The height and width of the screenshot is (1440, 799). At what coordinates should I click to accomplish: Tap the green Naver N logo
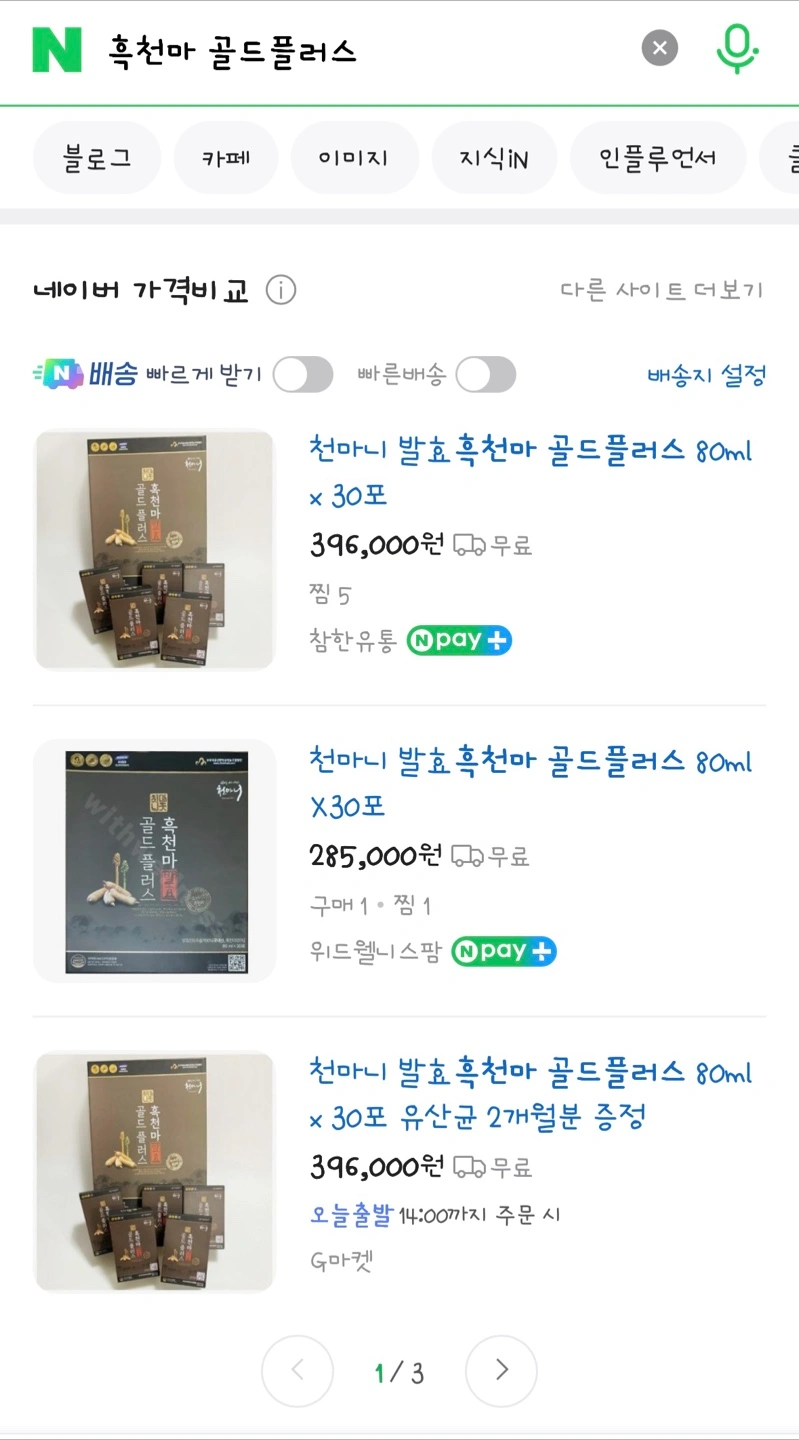pyautogui.click(x=57, y=50)
